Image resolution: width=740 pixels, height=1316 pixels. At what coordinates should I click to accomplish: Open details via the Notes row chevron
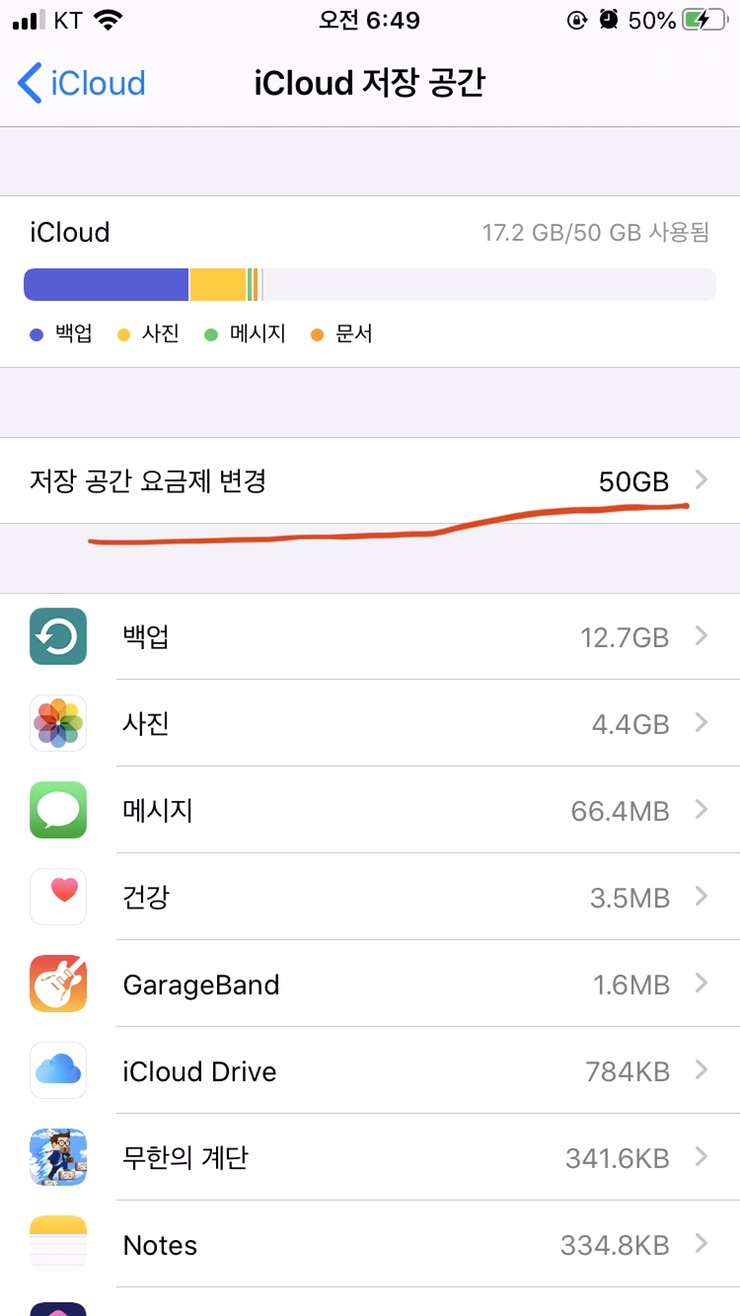click(x=701, y=1244)
